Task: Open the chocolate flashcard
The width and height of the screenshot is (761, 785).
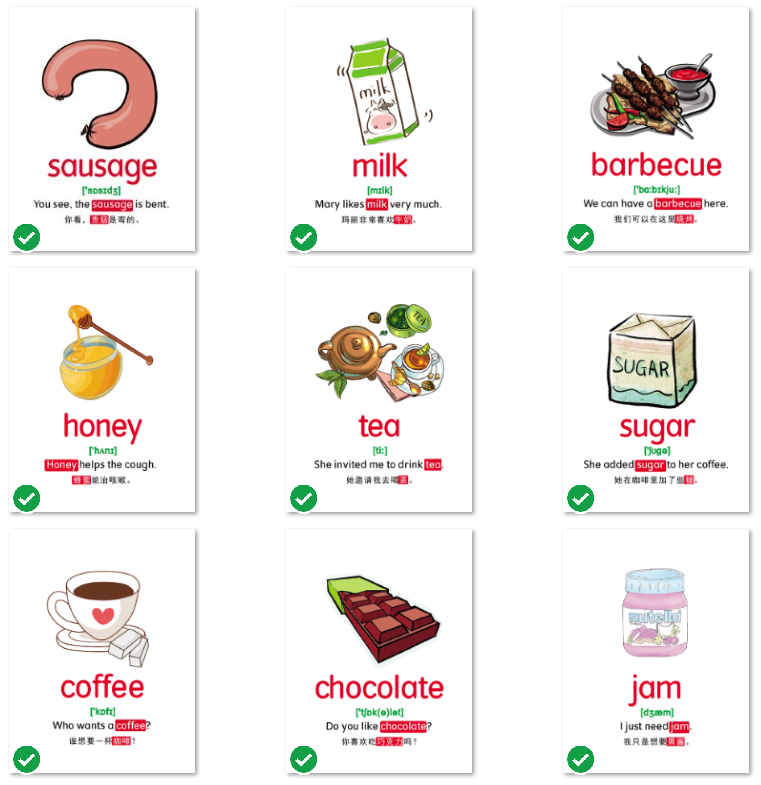Action: [379, 650]
